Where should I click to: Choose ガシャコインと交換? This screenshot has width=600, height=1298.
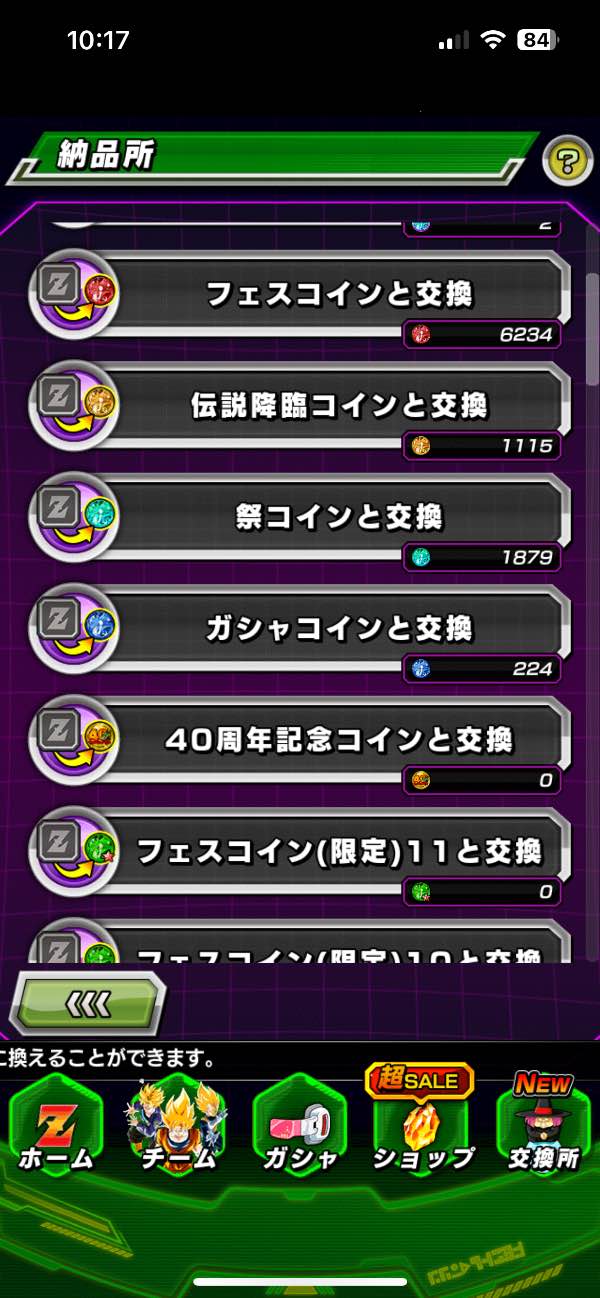(338, 628)
